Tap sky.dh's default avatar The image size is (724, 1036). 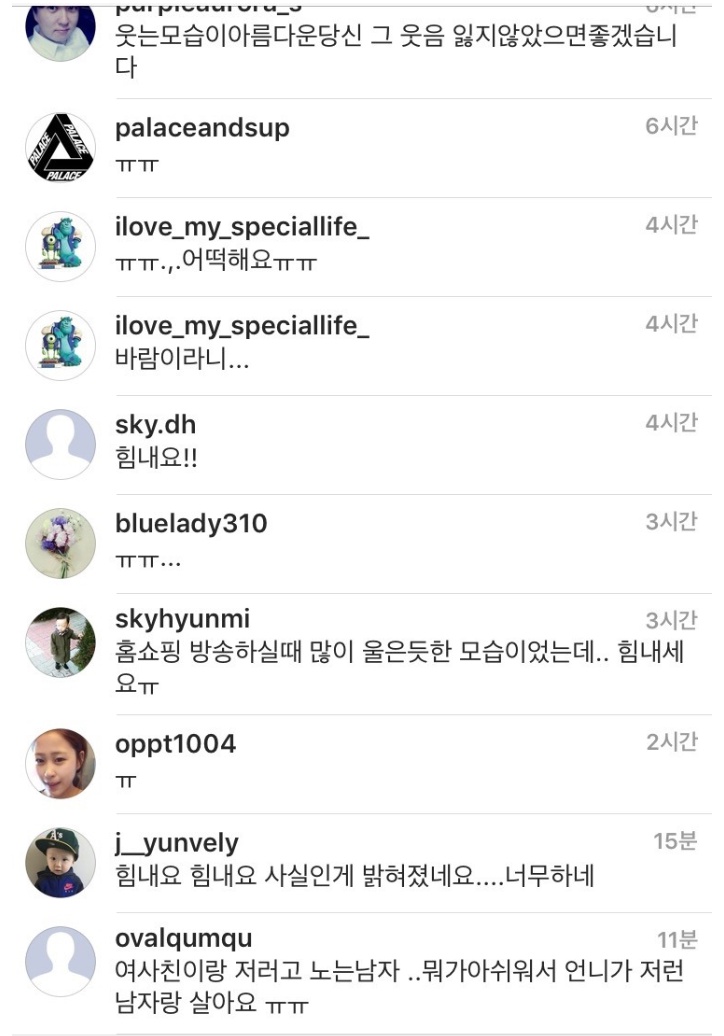pyautogui.click(x=60, y=444)
